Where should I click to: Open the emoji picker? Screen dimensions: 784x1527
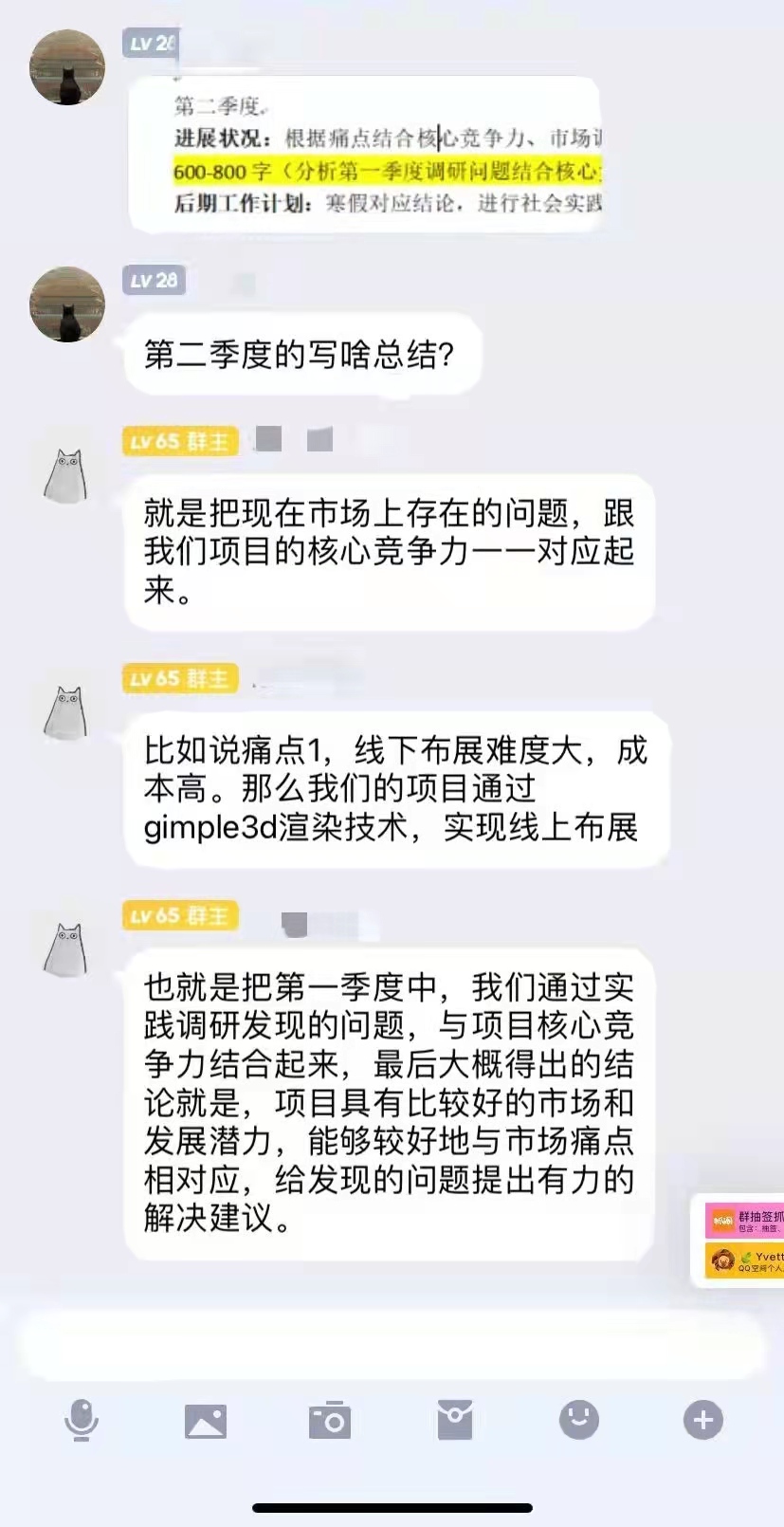pyautogui.click(x=579, y=1420)
